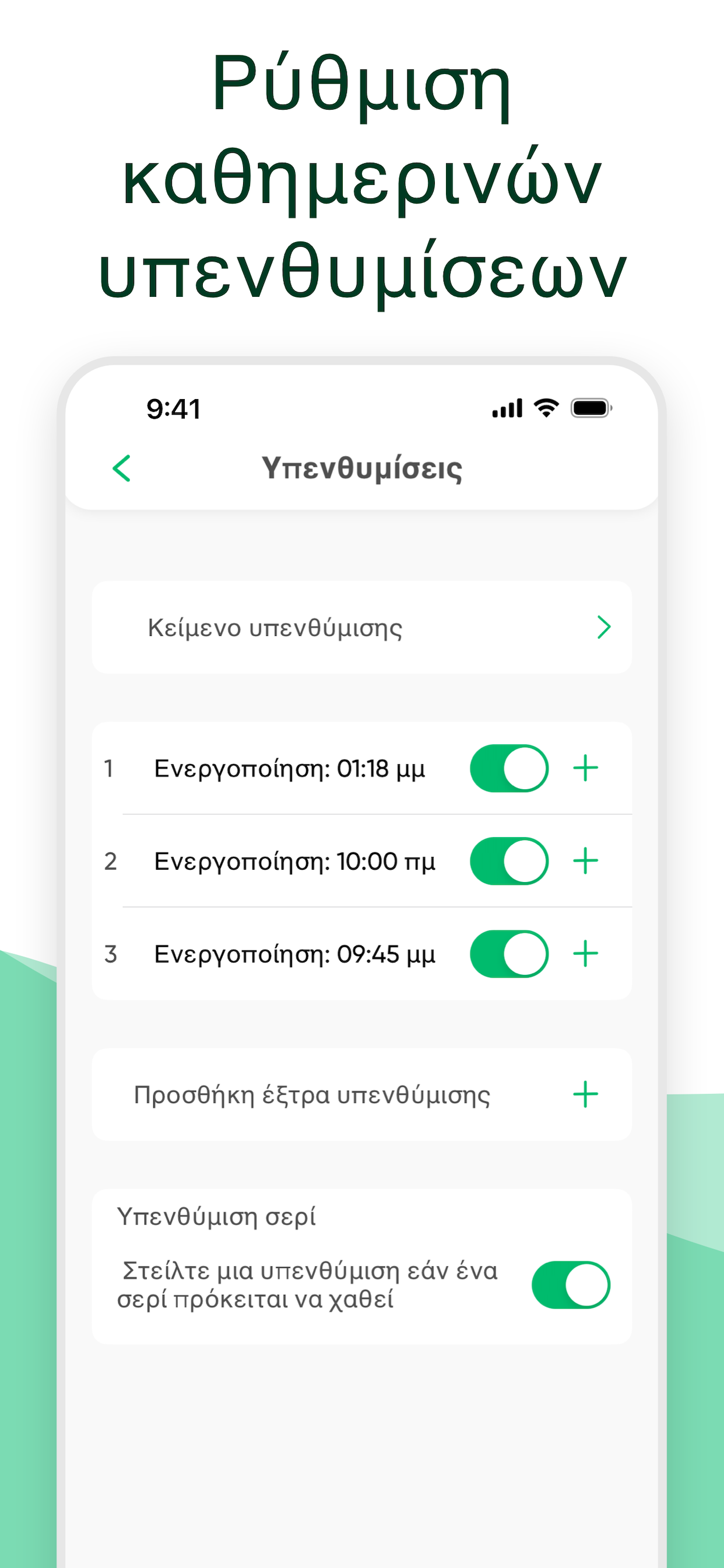Expand the reminder text settings row
This screenshot has height=1568, width=724.
pos(362,626)
